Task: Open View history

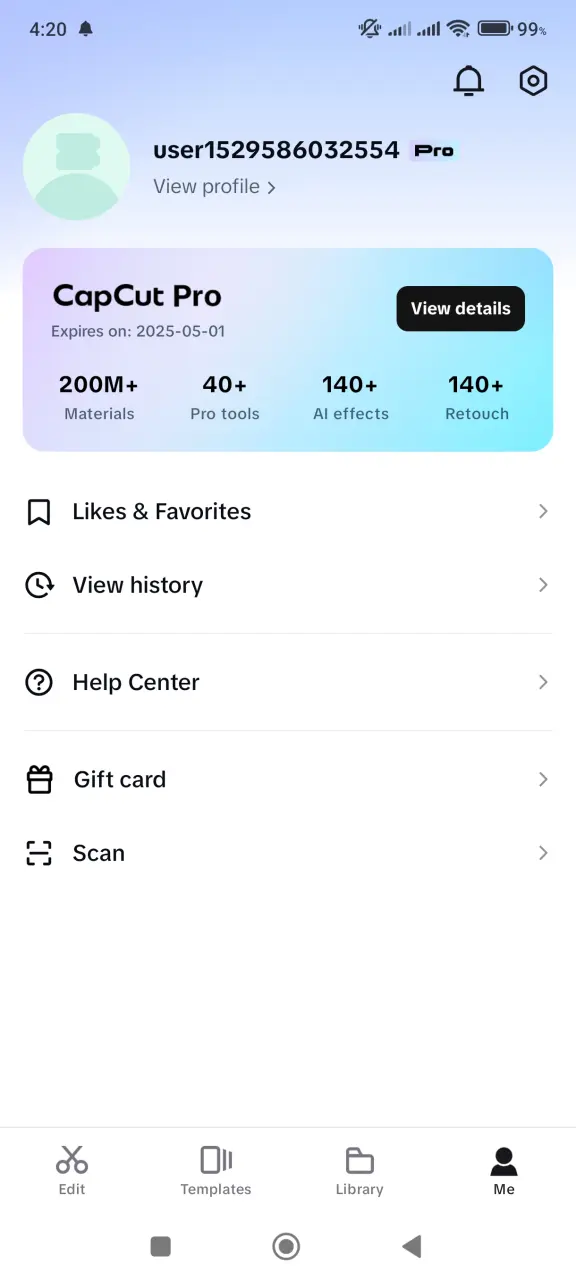Action: [288, 585]
